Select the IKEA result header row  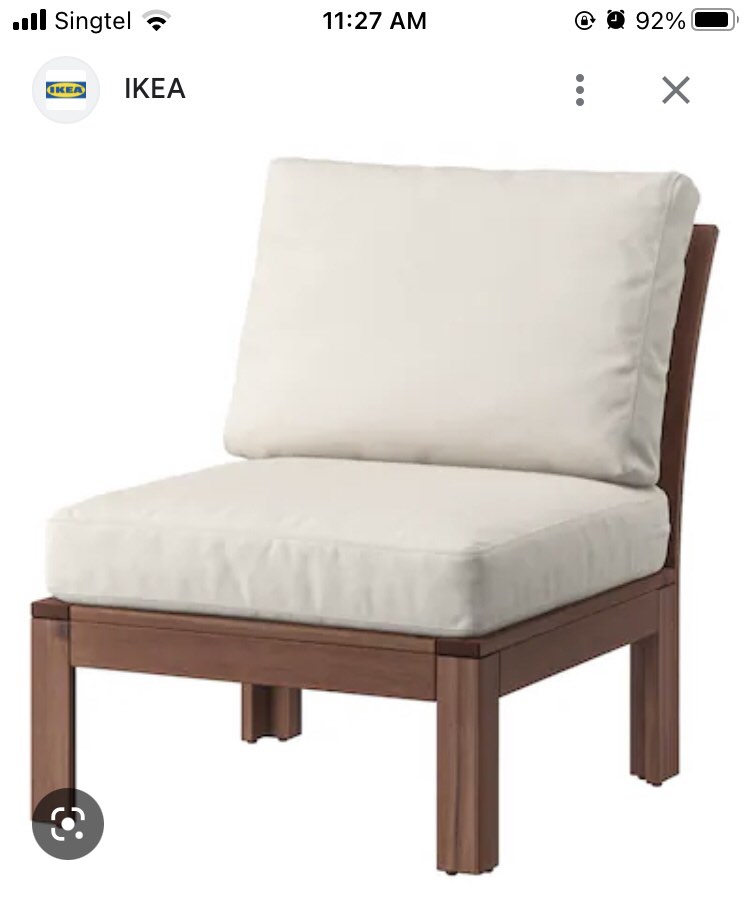click(155, 89)
